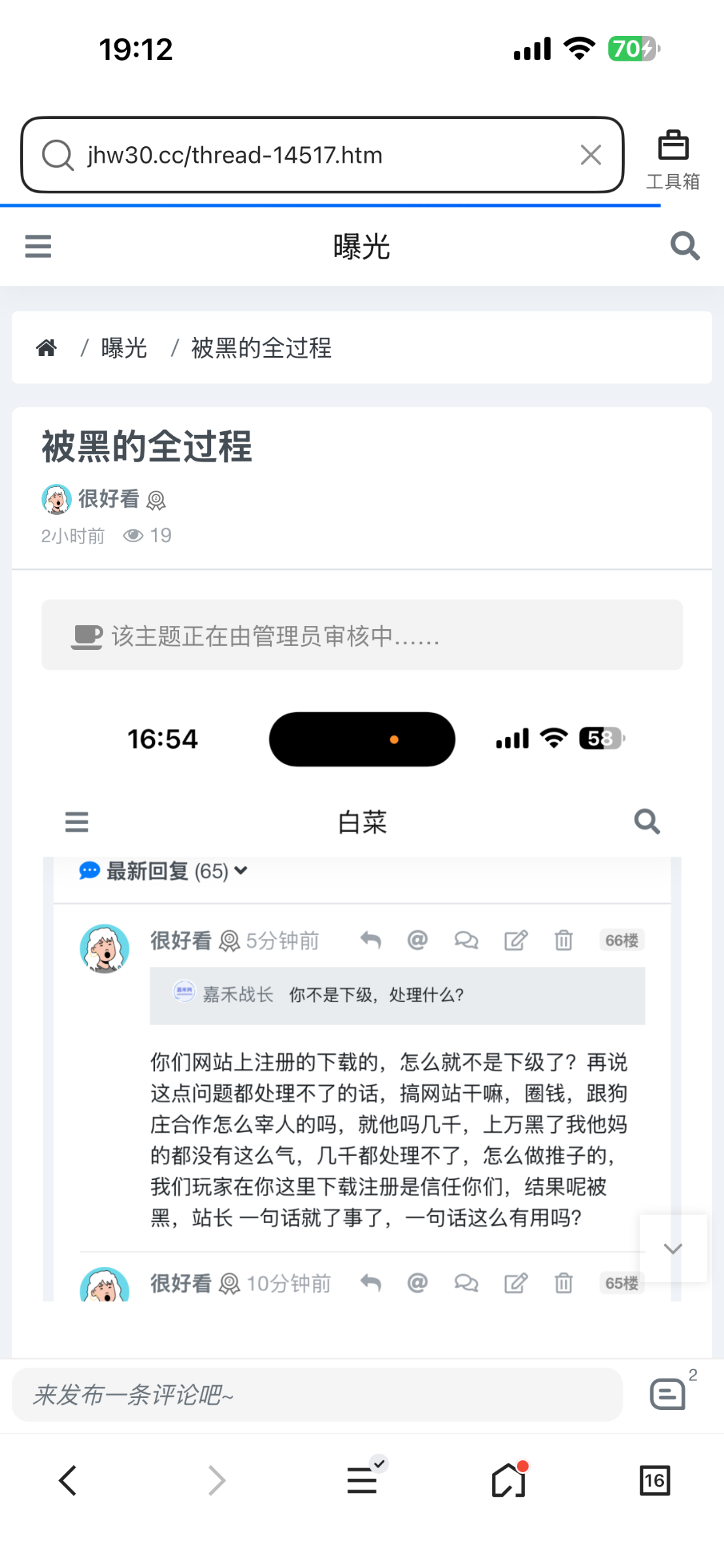Go back in the browser

point(68,1480)
